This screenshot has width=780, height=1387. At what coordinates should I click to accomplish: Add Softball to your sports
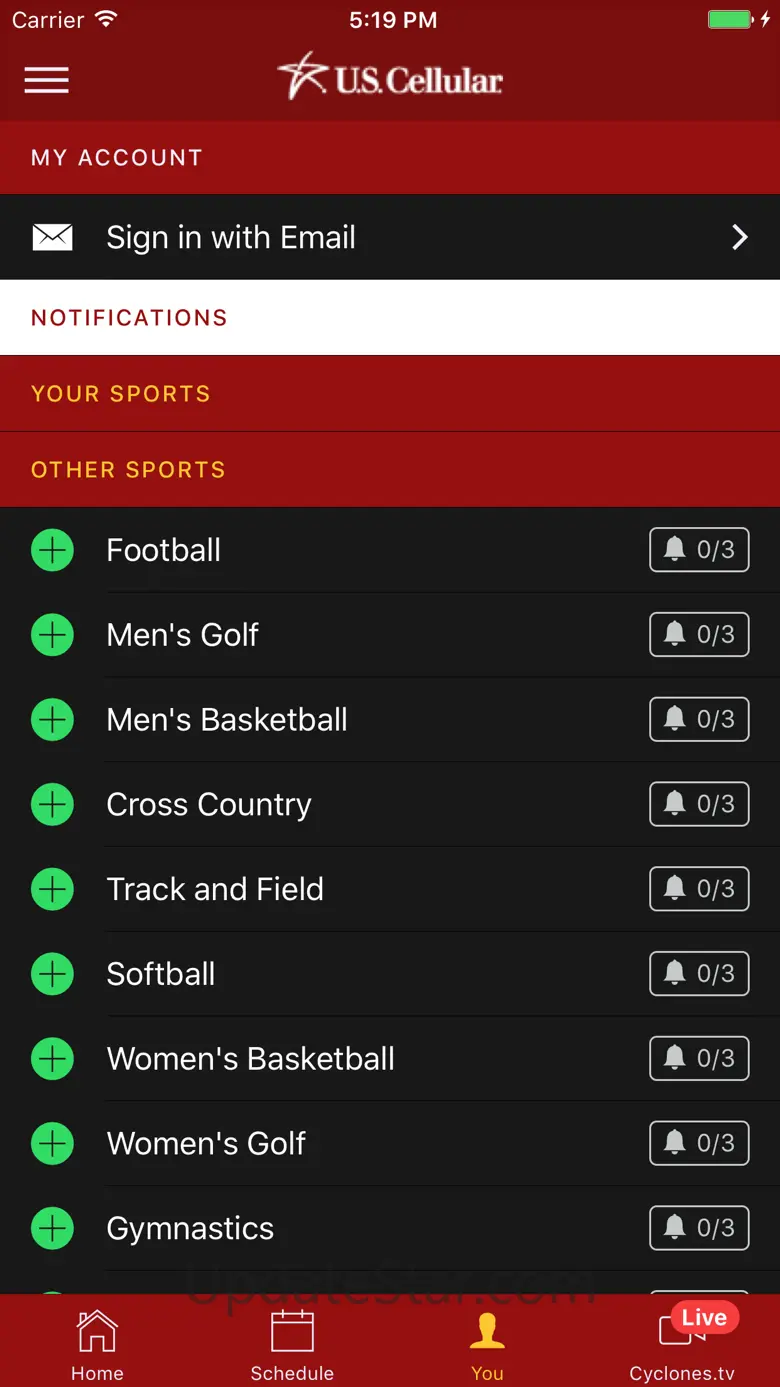point(52,974)
